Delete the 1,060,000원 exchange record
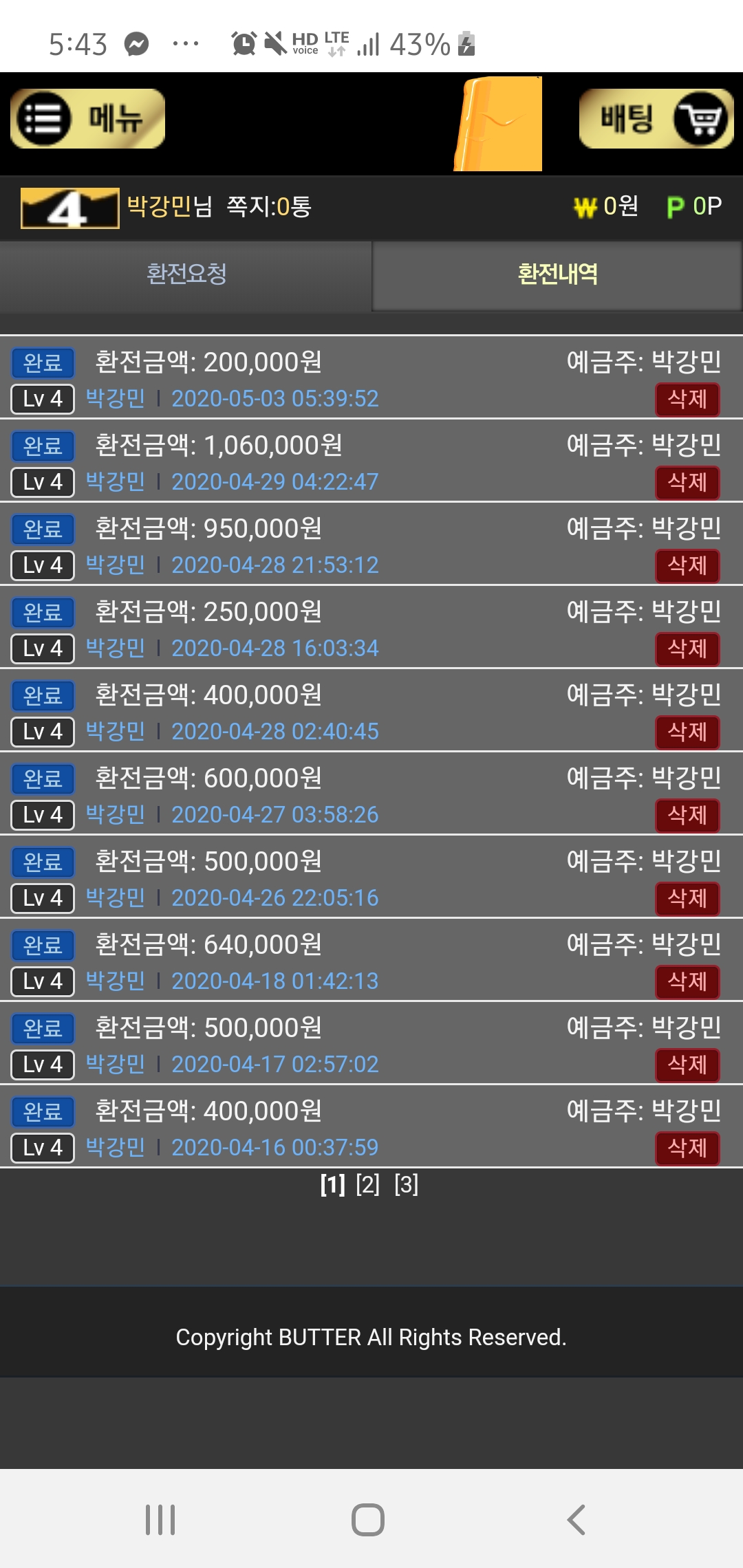Viewport: 743px width, 1568px height. click(687, 482)
